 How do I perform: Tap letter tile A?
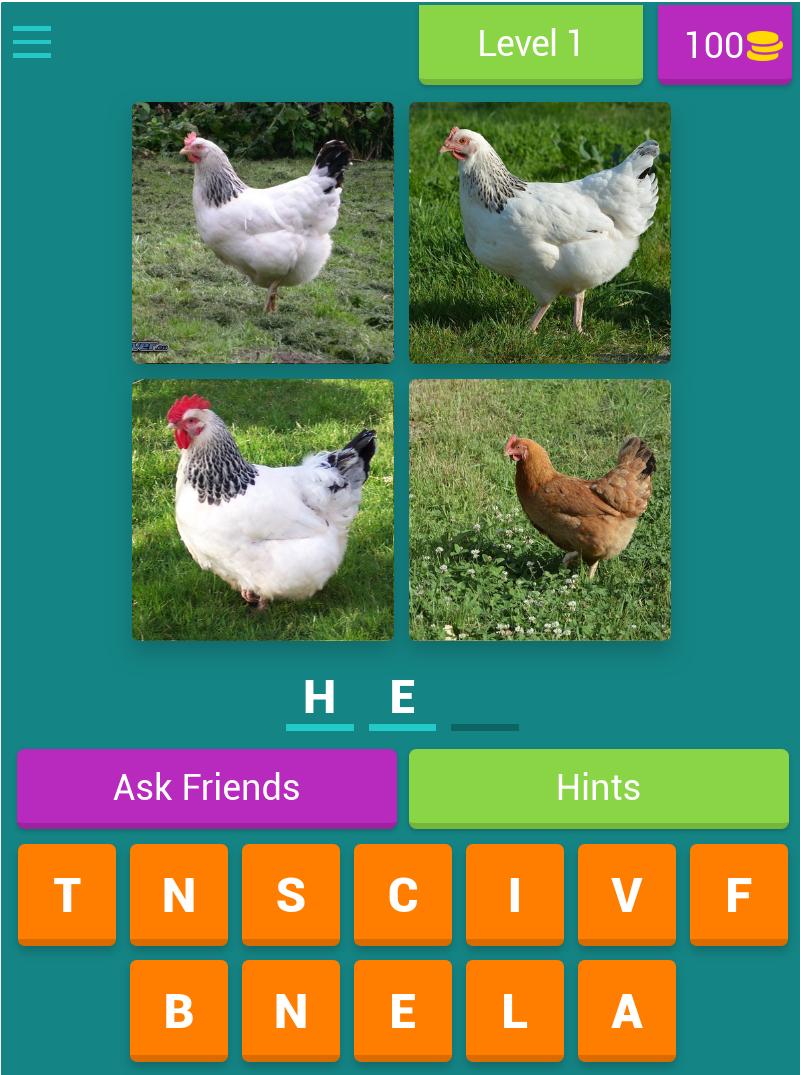coord(627,1010)
